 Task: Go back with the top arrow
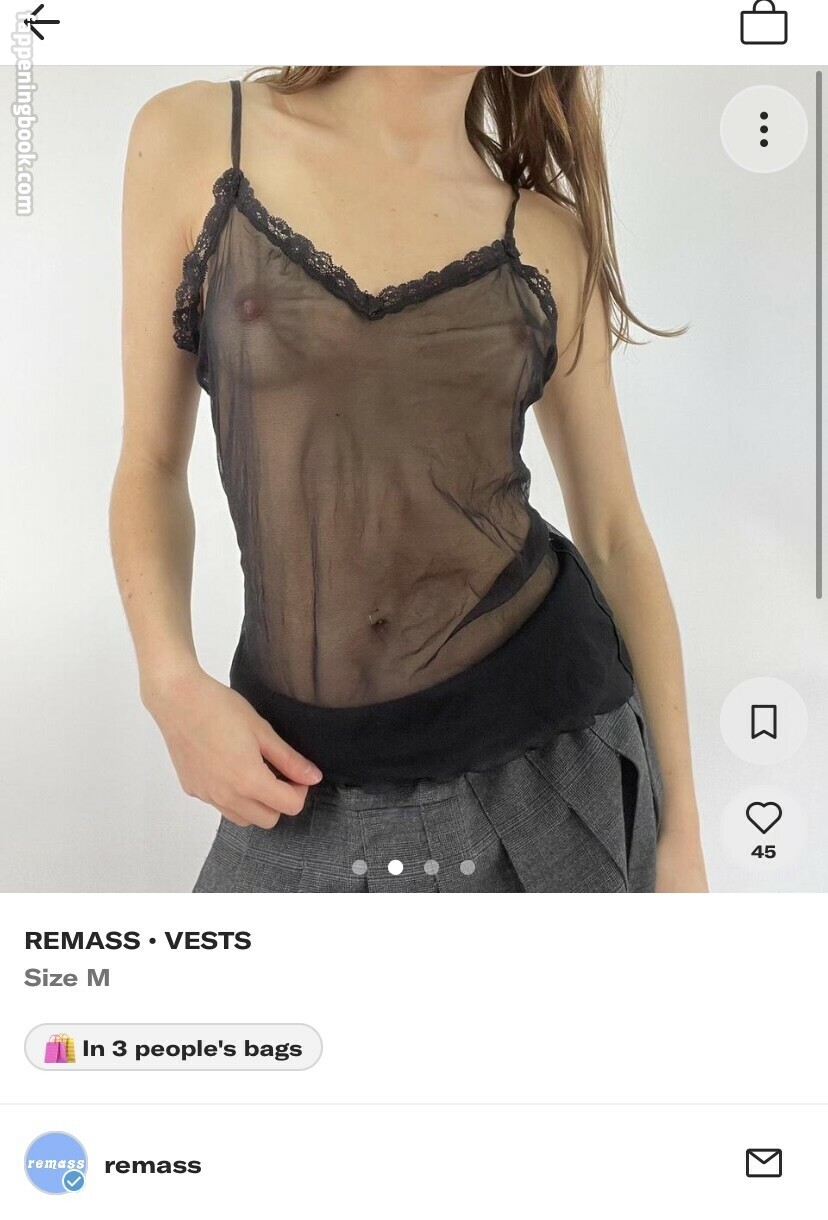tap(42, 22)
